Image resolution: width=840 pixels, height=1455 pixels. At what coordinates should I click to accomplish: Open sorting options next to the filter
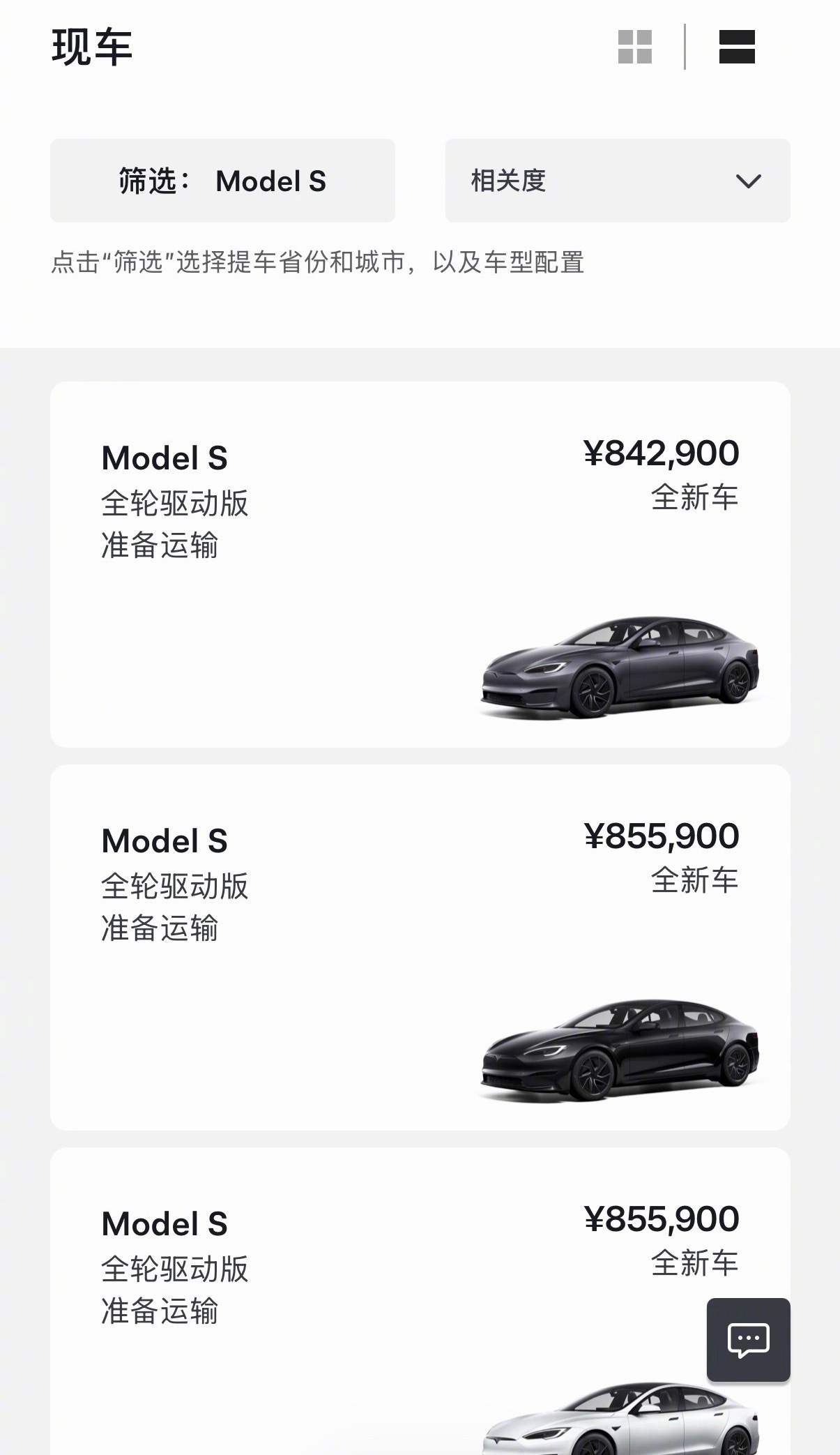pos(616,181)
